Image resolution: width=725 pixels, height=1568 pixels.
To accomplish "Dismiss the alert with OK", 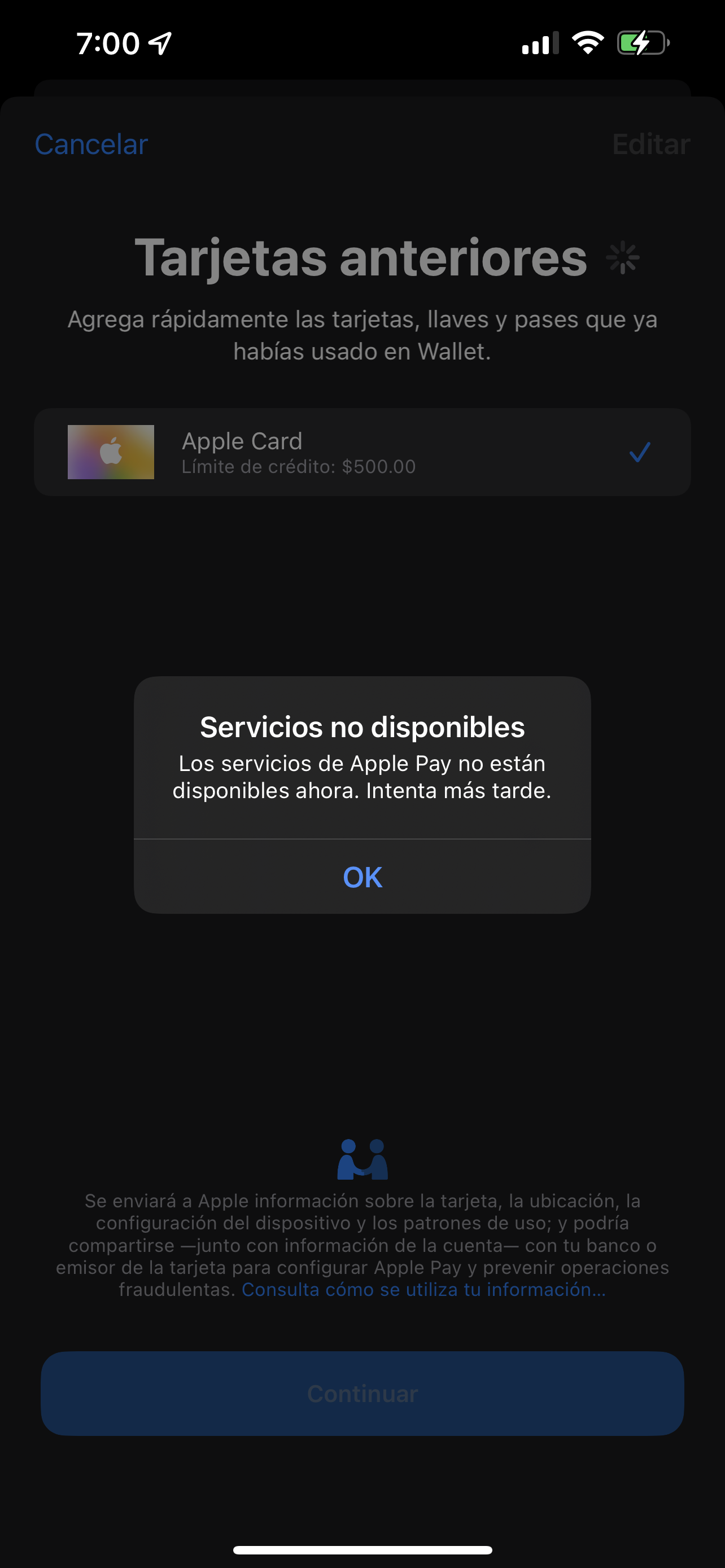I will [x=362, y=877].
